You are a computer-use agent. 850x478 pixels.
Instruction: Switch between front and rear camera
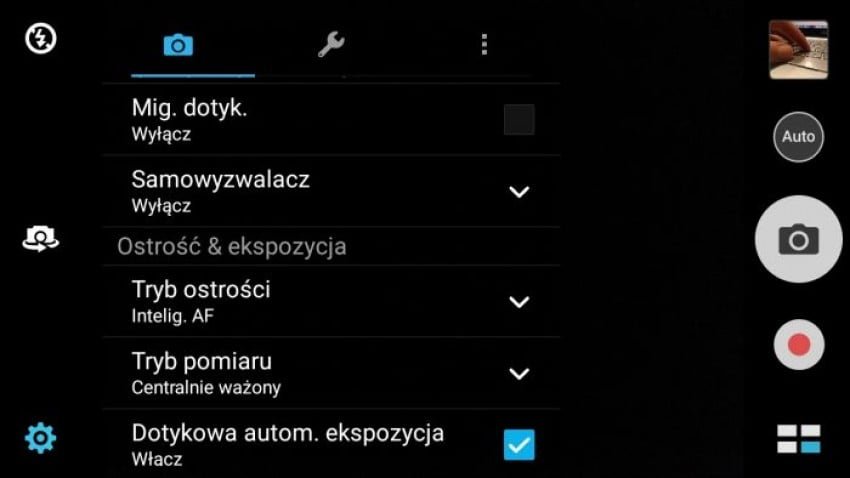[x=41, y=238]
